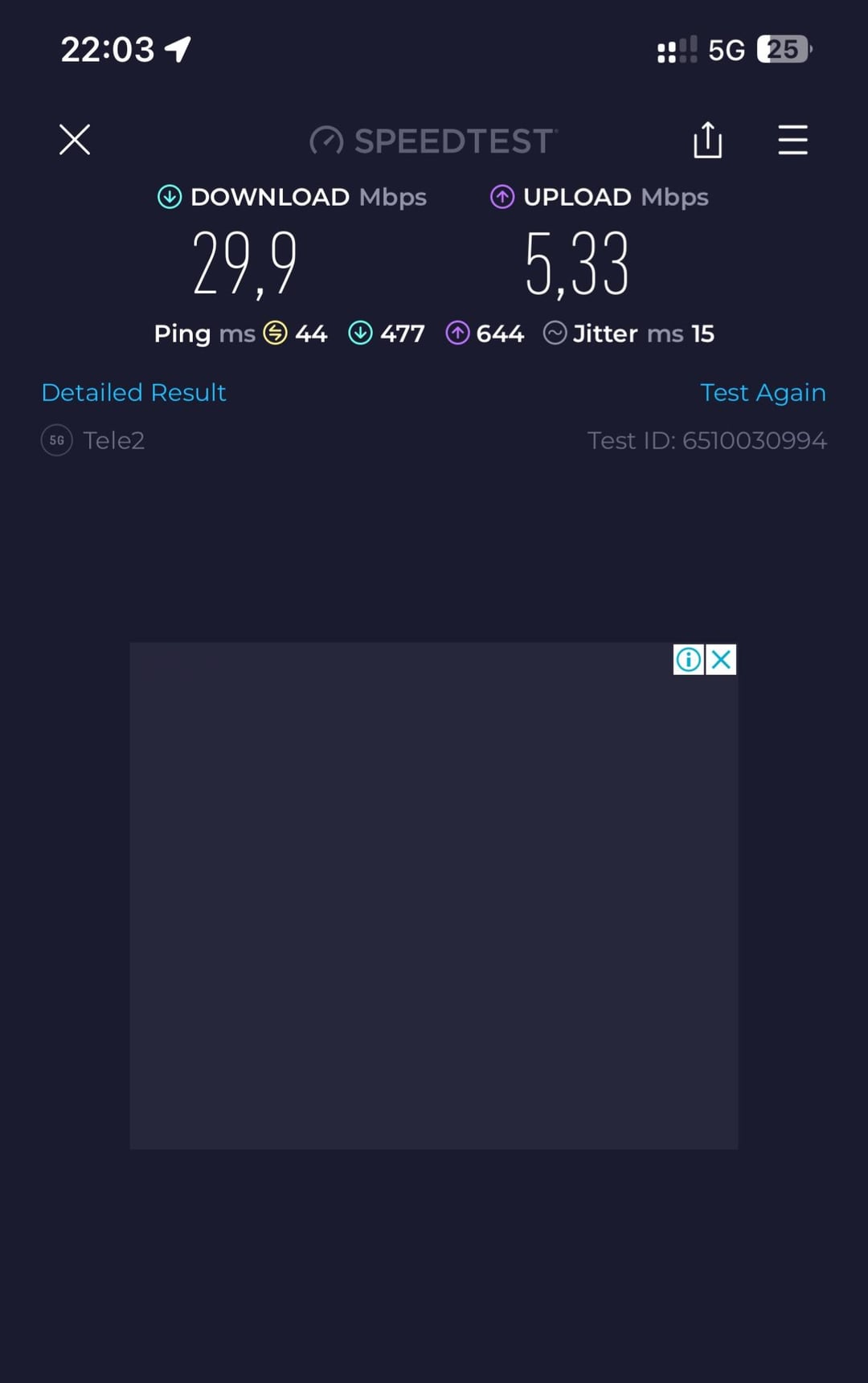Tap Test Again to rerun
This screenshot has height=1383, width=868.
click(x=763, y=392)
